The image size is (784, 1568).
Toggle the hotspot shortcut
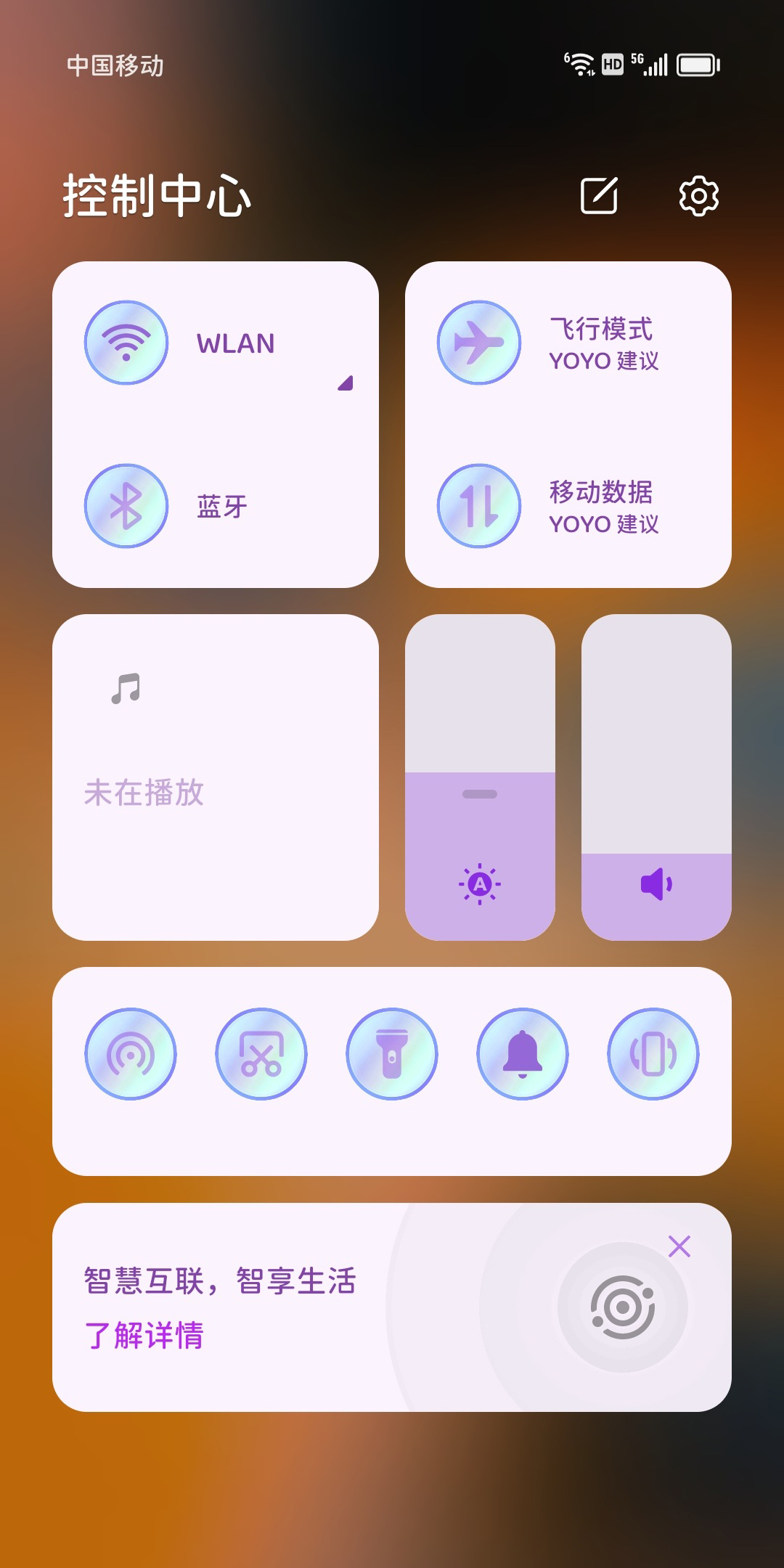click(x=131, y=1054)
